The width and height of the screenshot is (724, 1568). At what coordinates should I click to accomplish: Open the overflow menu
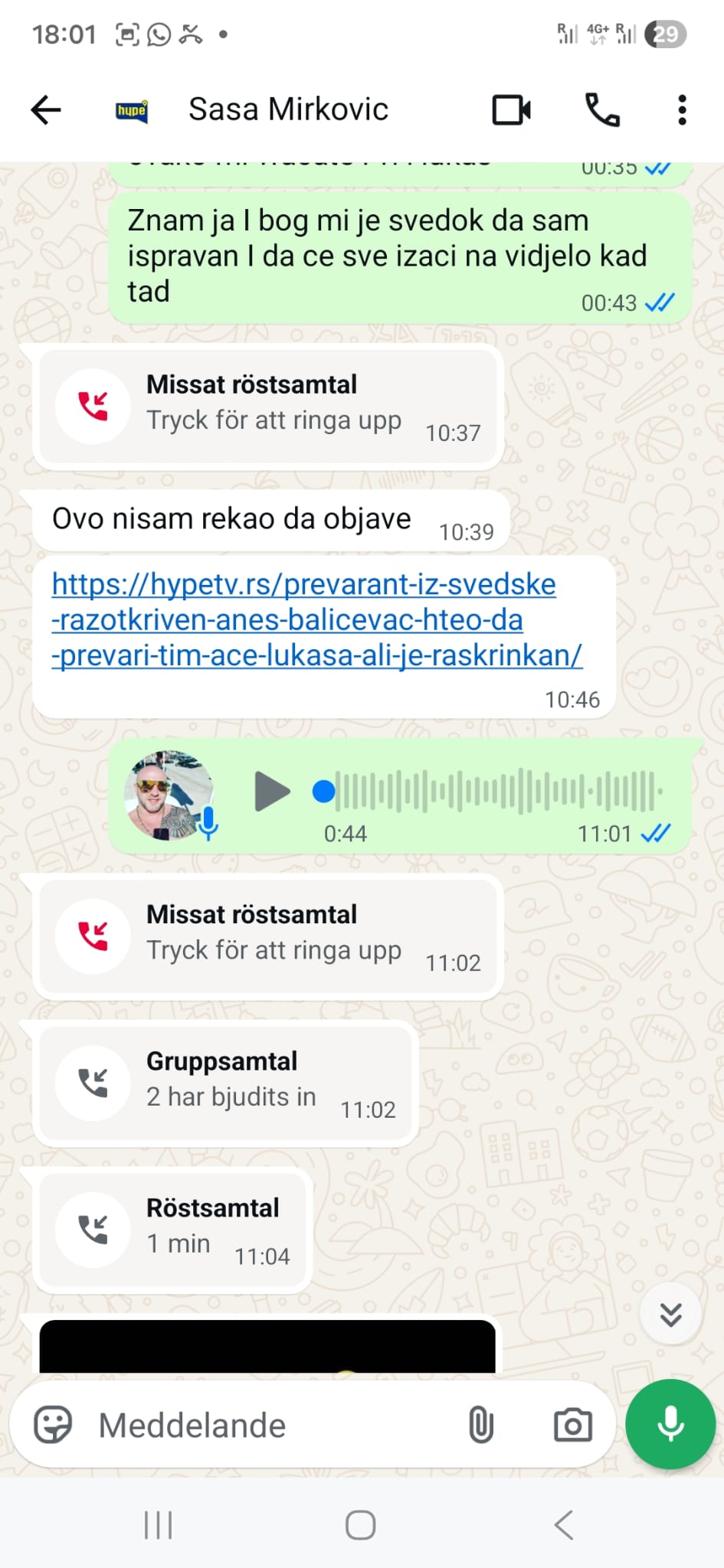[682, 110]
